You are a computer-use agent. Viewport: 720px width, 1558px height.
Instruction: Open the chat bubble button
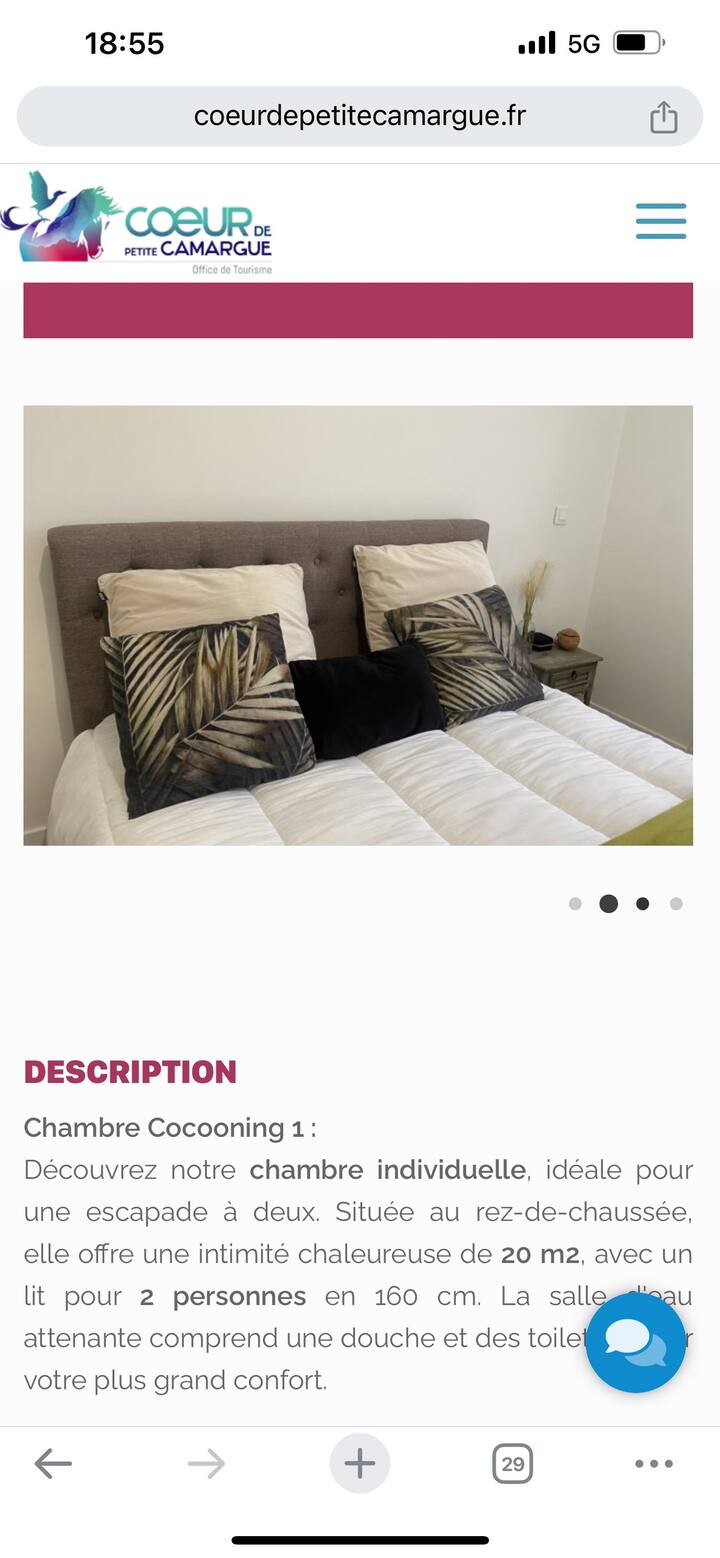(x=636, y=1342)
